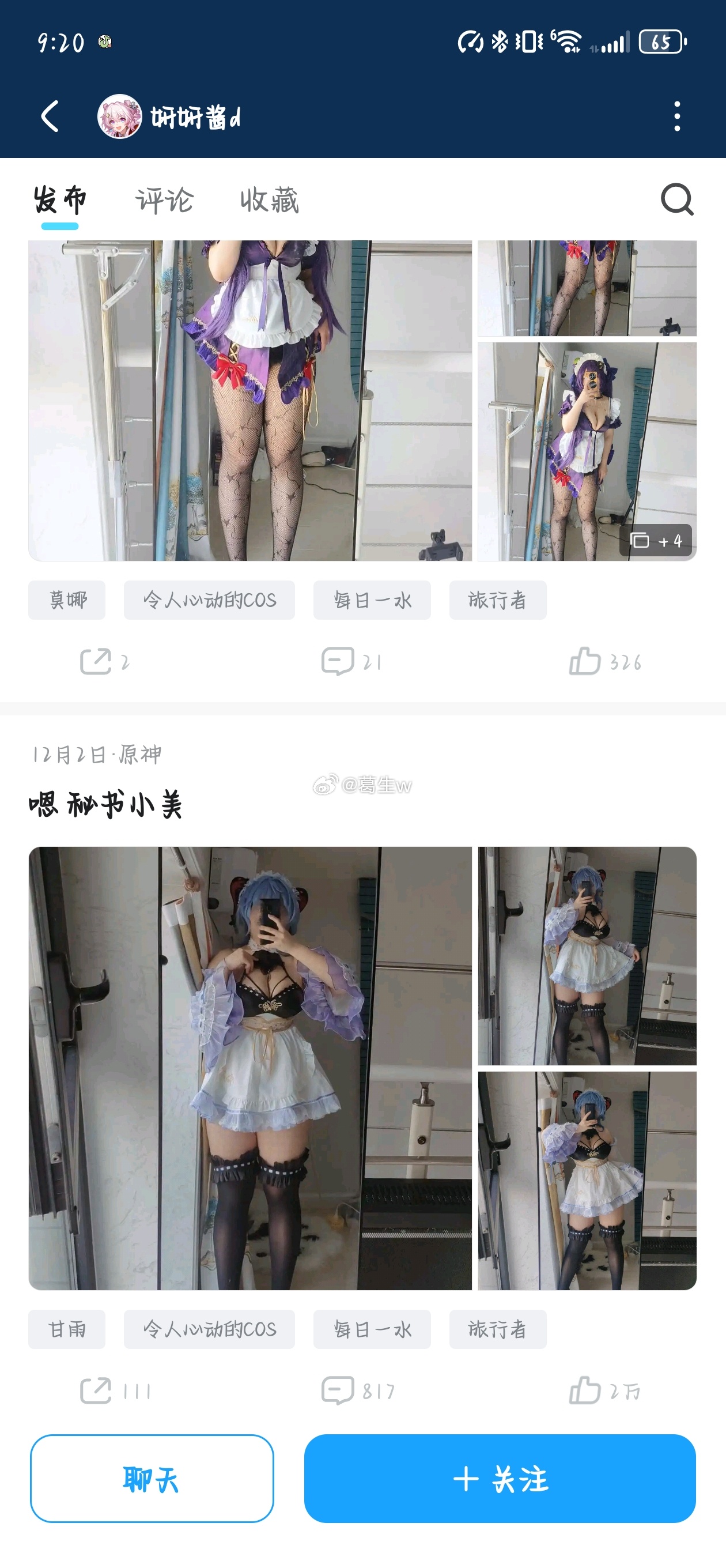The width and height of the screenshot is (726, 1568).
Task: Open comments showing 21 replies
Action: point(351,662)
